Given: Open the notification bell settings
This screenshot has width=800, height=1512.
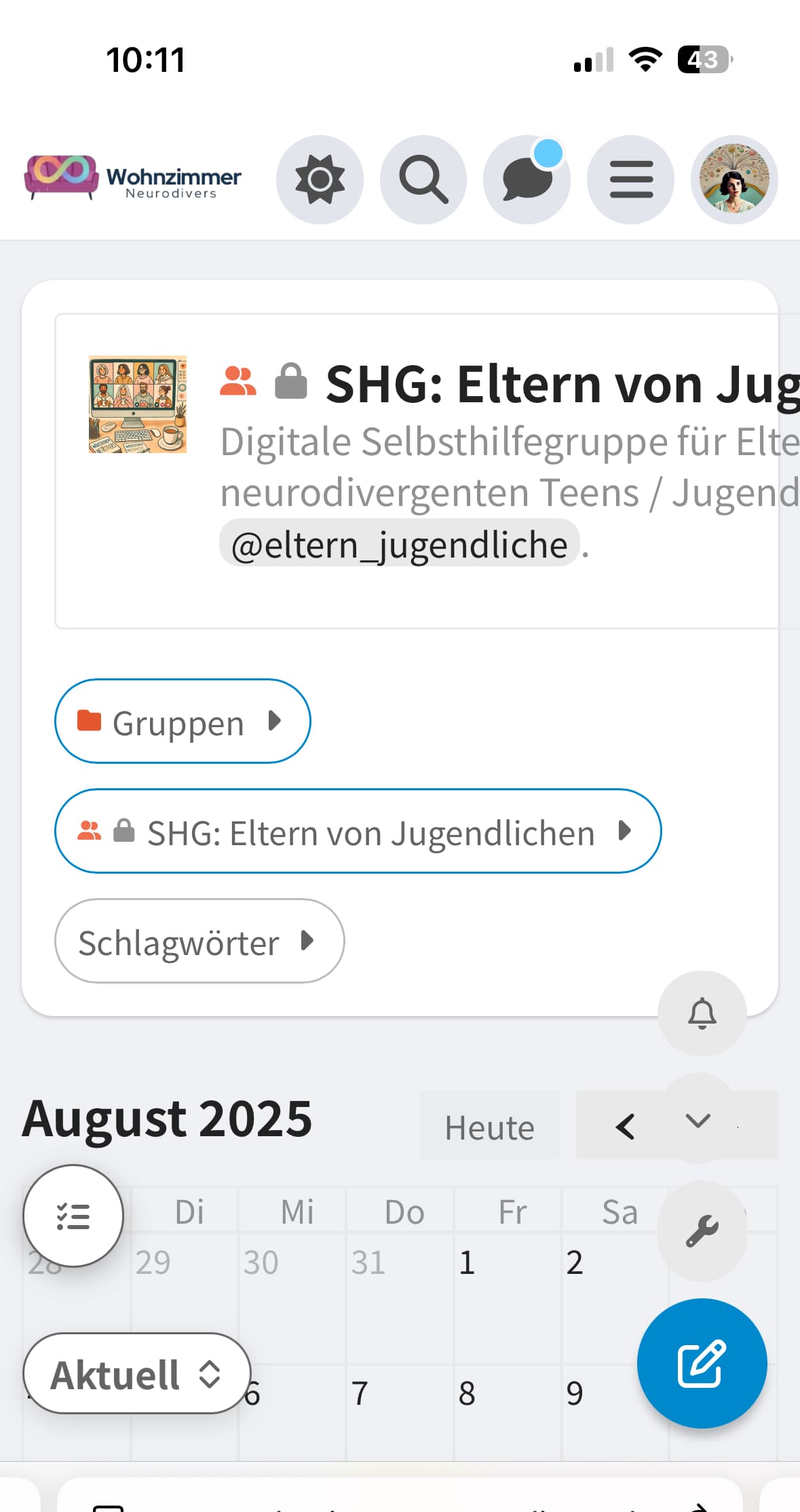Looking at the screenshot, I should click(x=702, y=1013).
